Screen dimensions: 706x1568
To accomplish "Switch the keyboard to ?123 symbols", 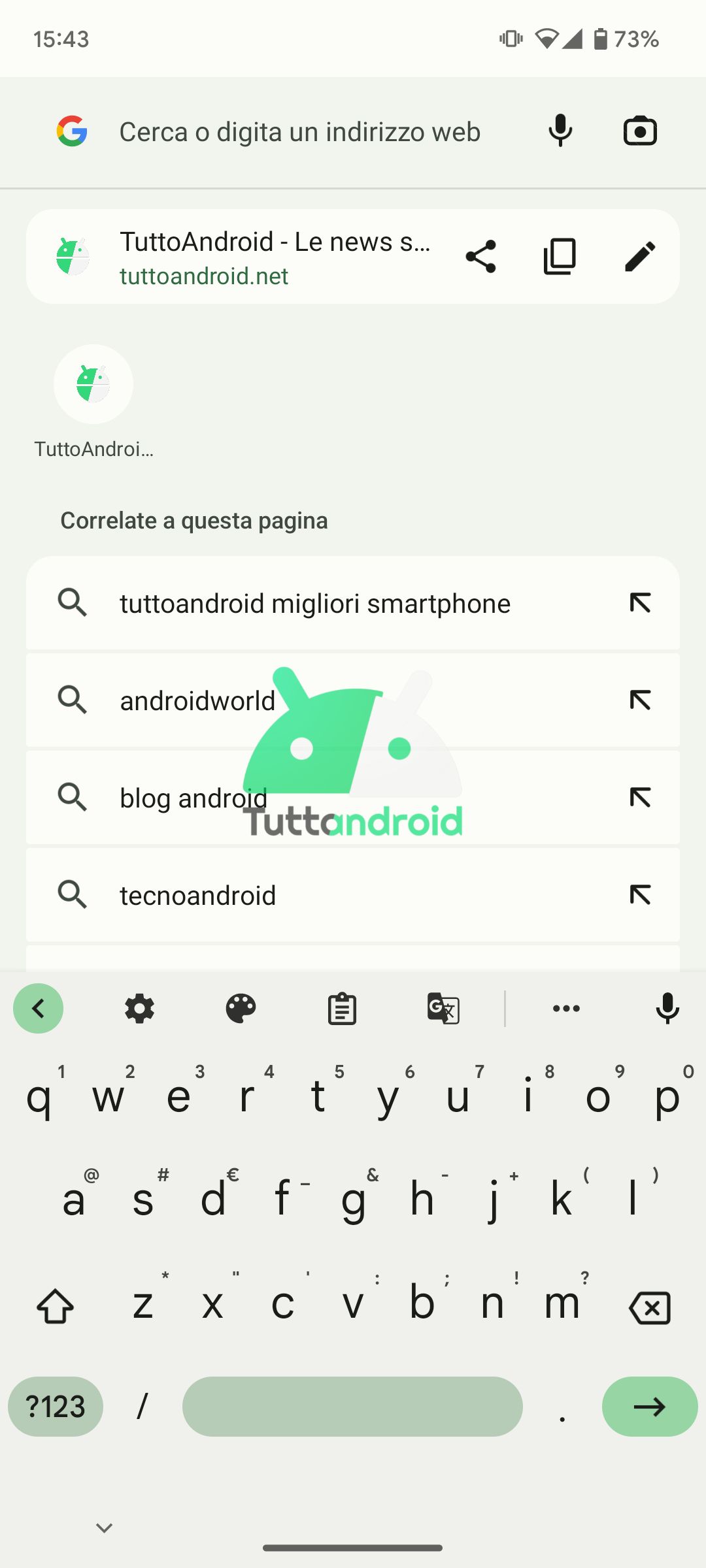I will [x=56, y=1406].
